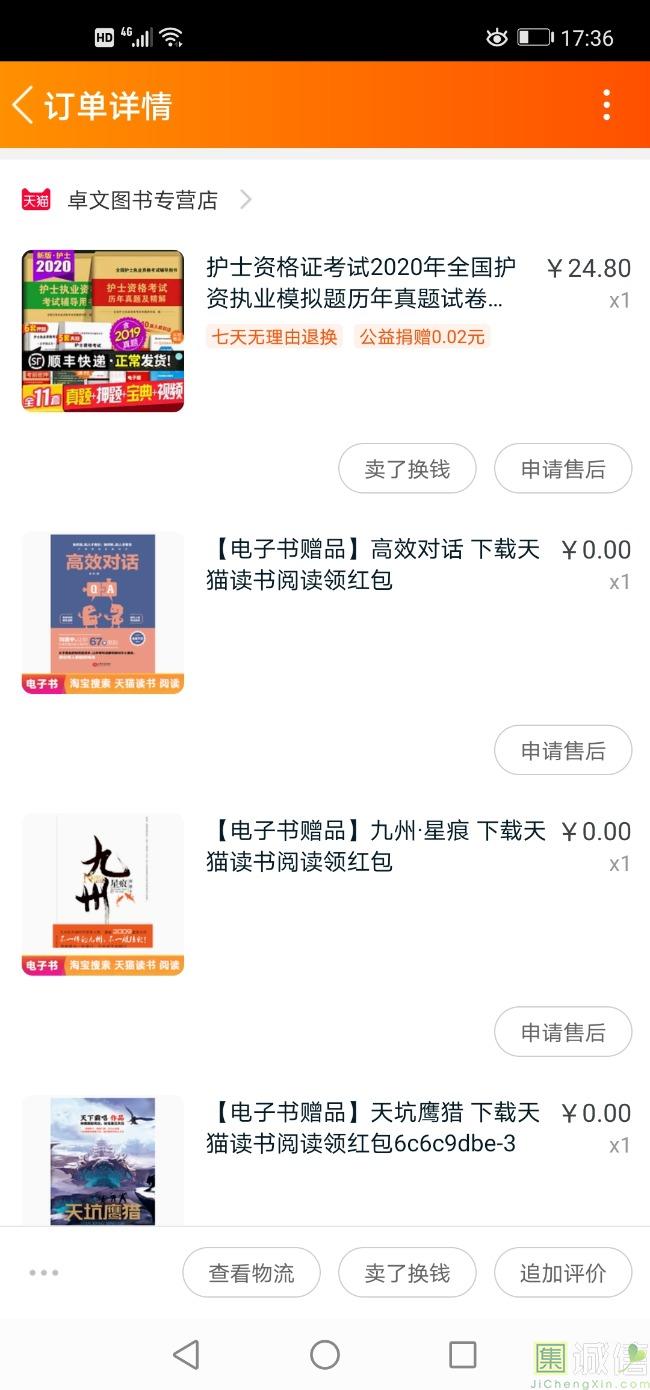Request 申请售后 for the 九州·星痕 e-book
The height and width of the screenshot is (1390, 650).
click(563, 1032)
